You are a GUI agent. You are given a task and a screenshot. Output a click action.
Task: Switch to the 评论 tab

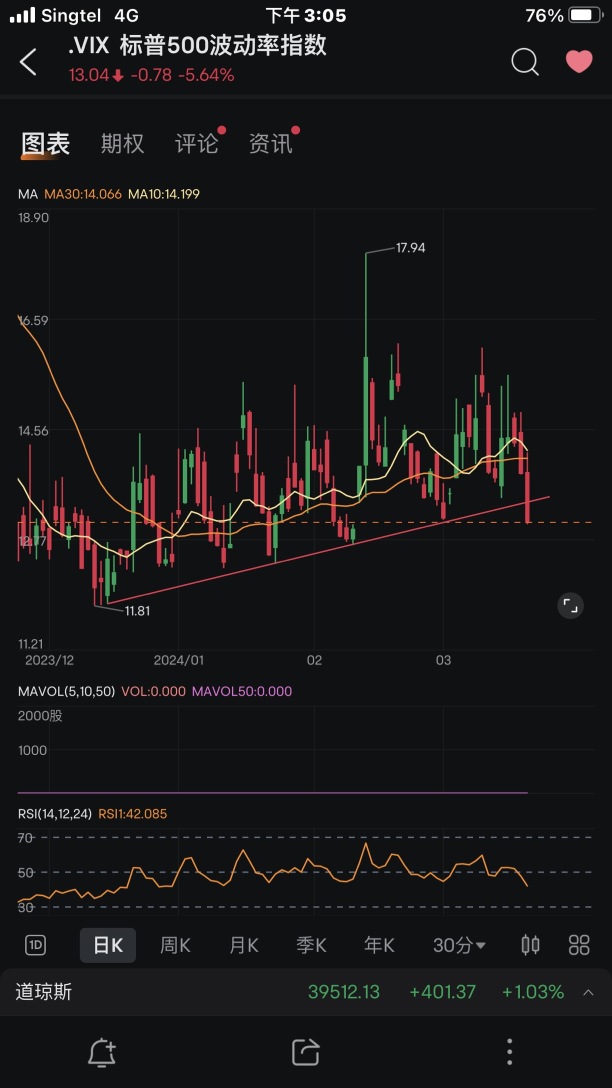[x=196, y=144]
